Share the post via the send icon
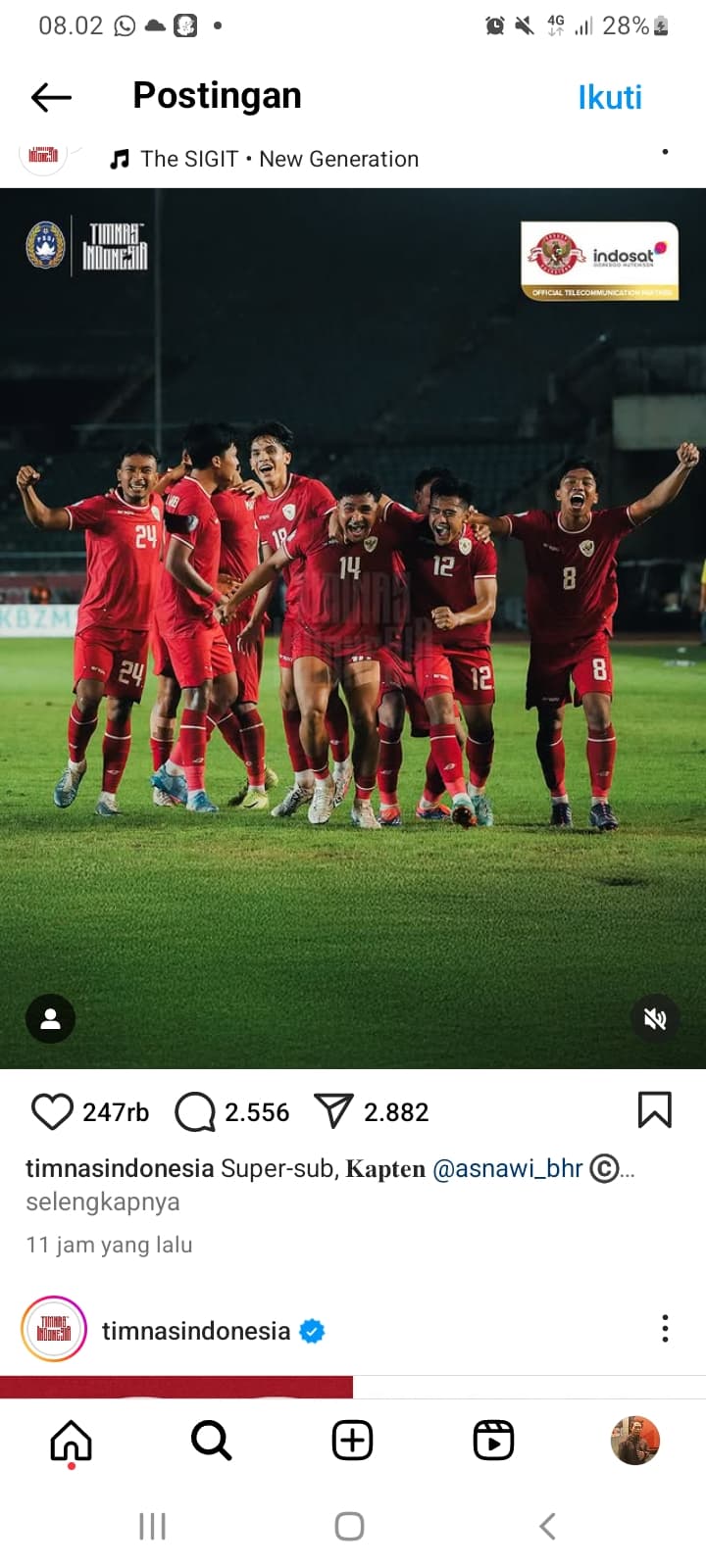Screen dimensions: 706x1568 pyautogui.click(x=334, y=1108)
